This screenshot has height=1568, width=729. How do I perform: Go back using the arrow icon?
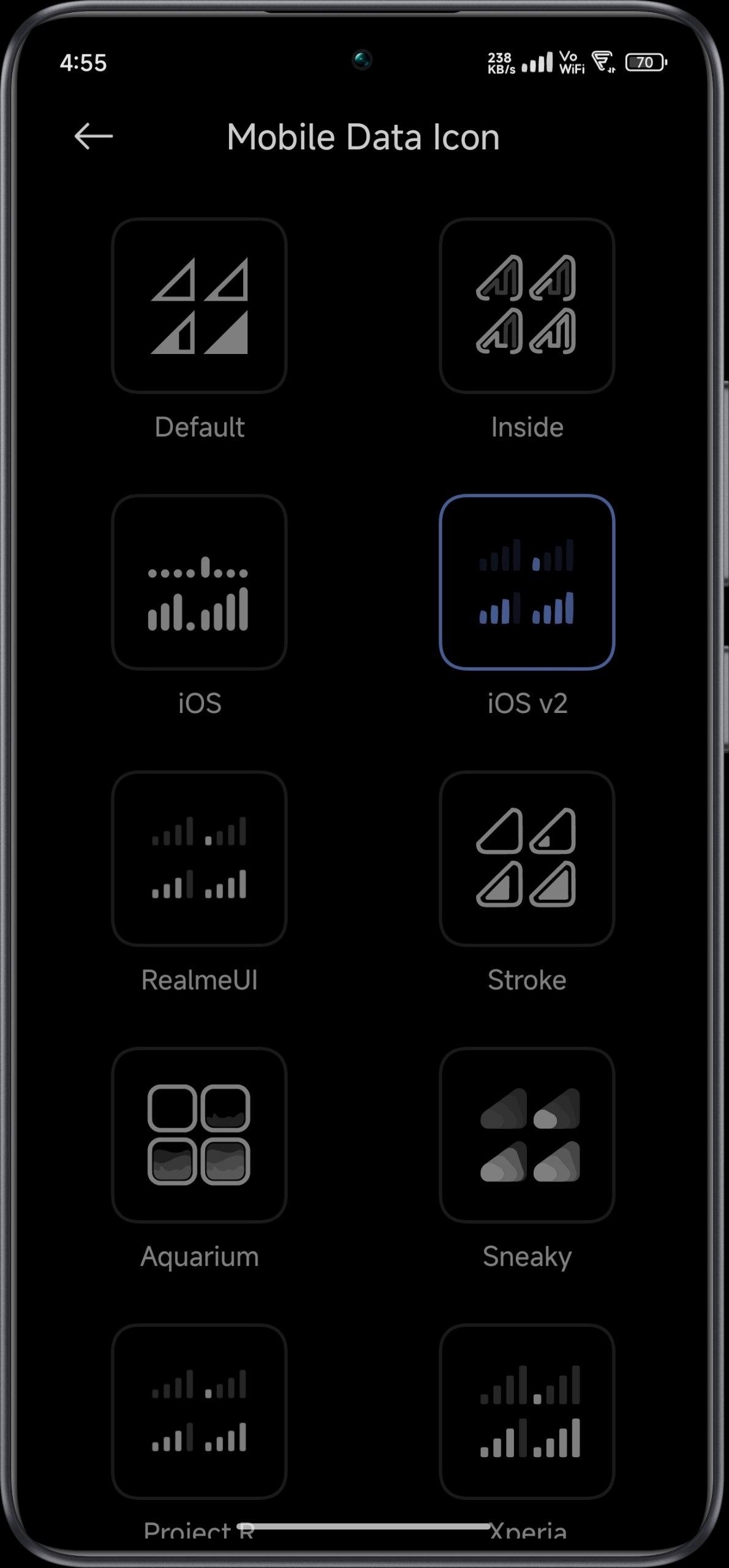94,136
